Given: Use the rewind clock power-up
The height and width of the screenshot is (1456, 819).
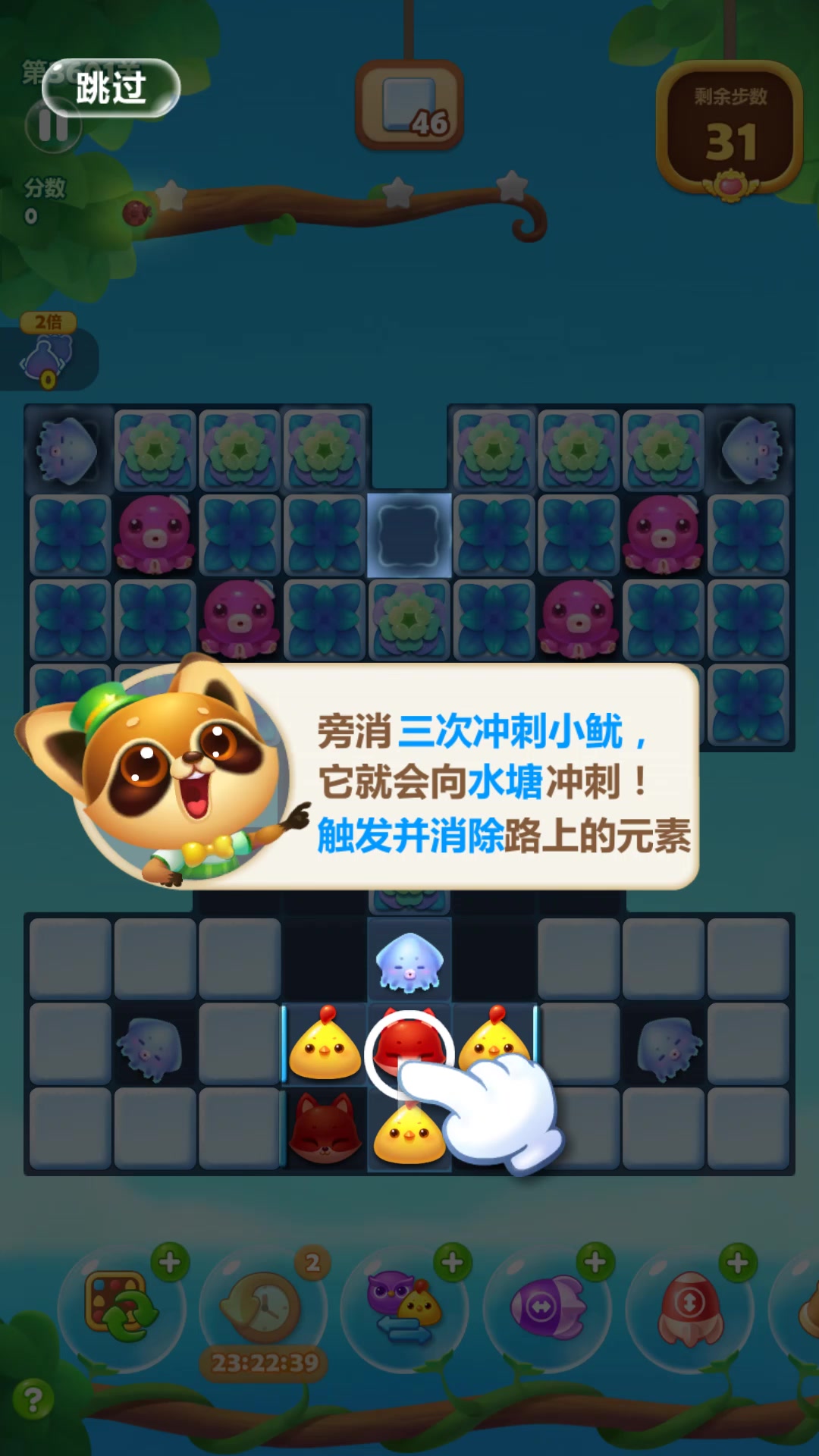Looking at the screenshot, I should pos(263,1307).
